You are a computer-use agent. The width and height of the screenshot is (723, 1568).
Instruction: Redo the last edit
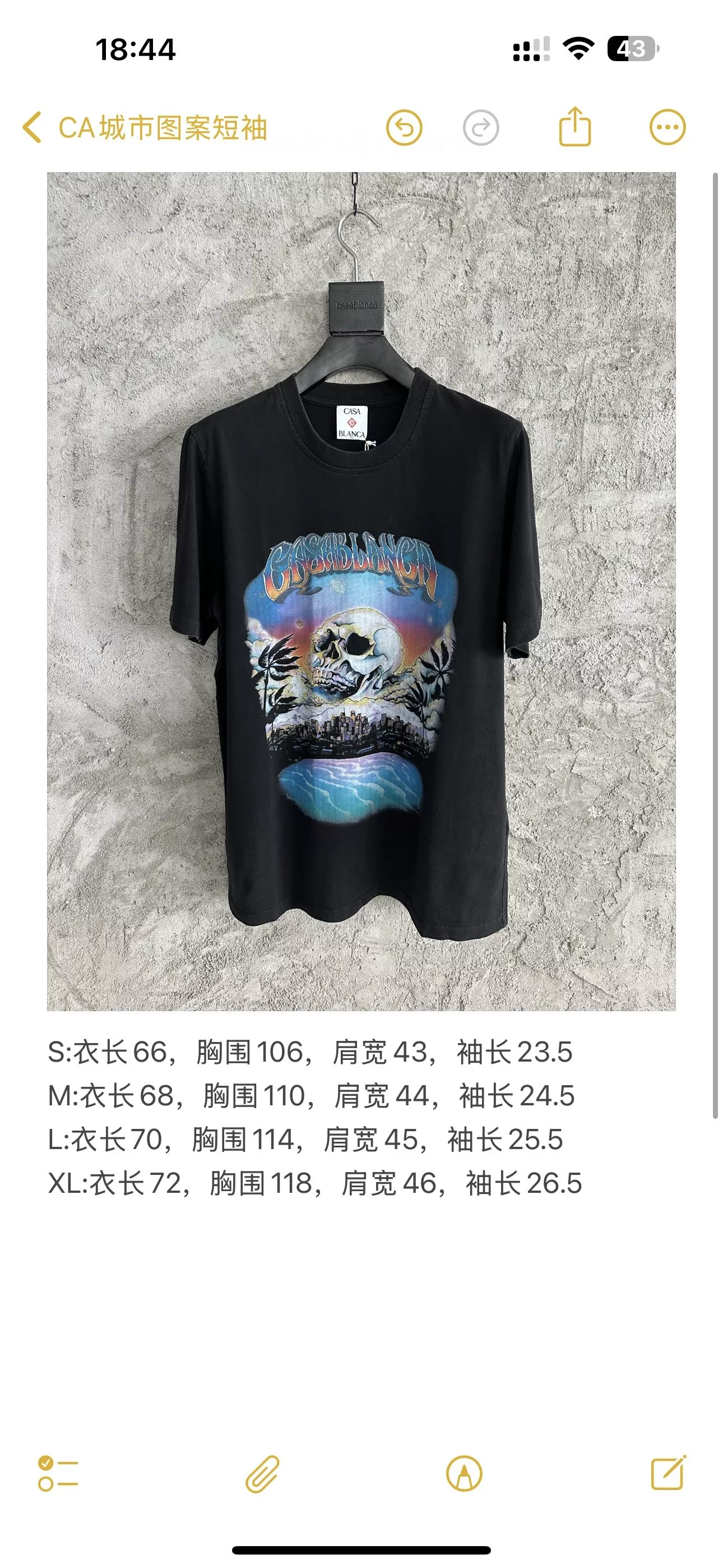tap(481, 128)
